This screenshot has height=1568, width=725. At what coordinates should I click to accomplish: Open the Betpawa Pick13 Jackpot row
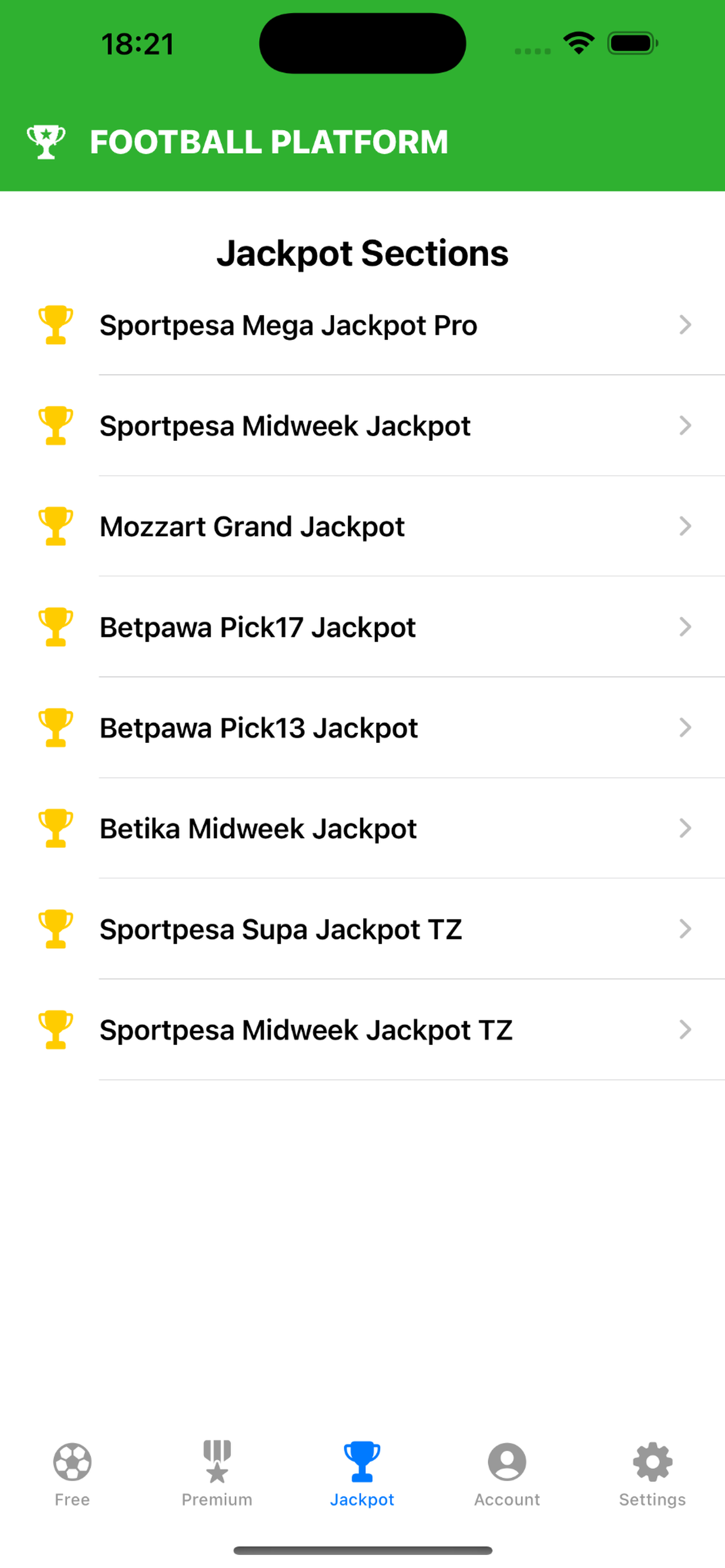[x=362, y=728]
